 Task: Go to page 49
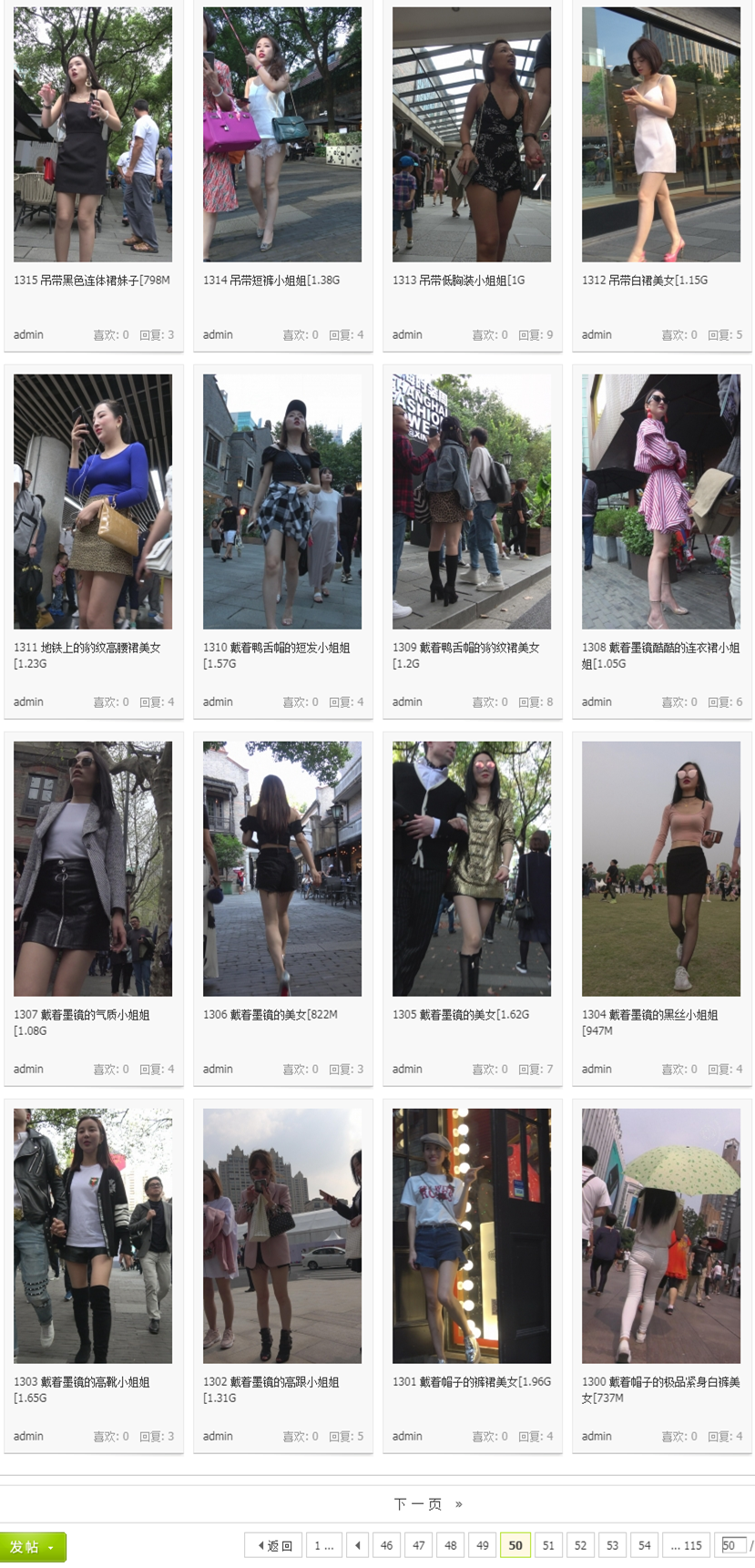tap(483, 1545)
